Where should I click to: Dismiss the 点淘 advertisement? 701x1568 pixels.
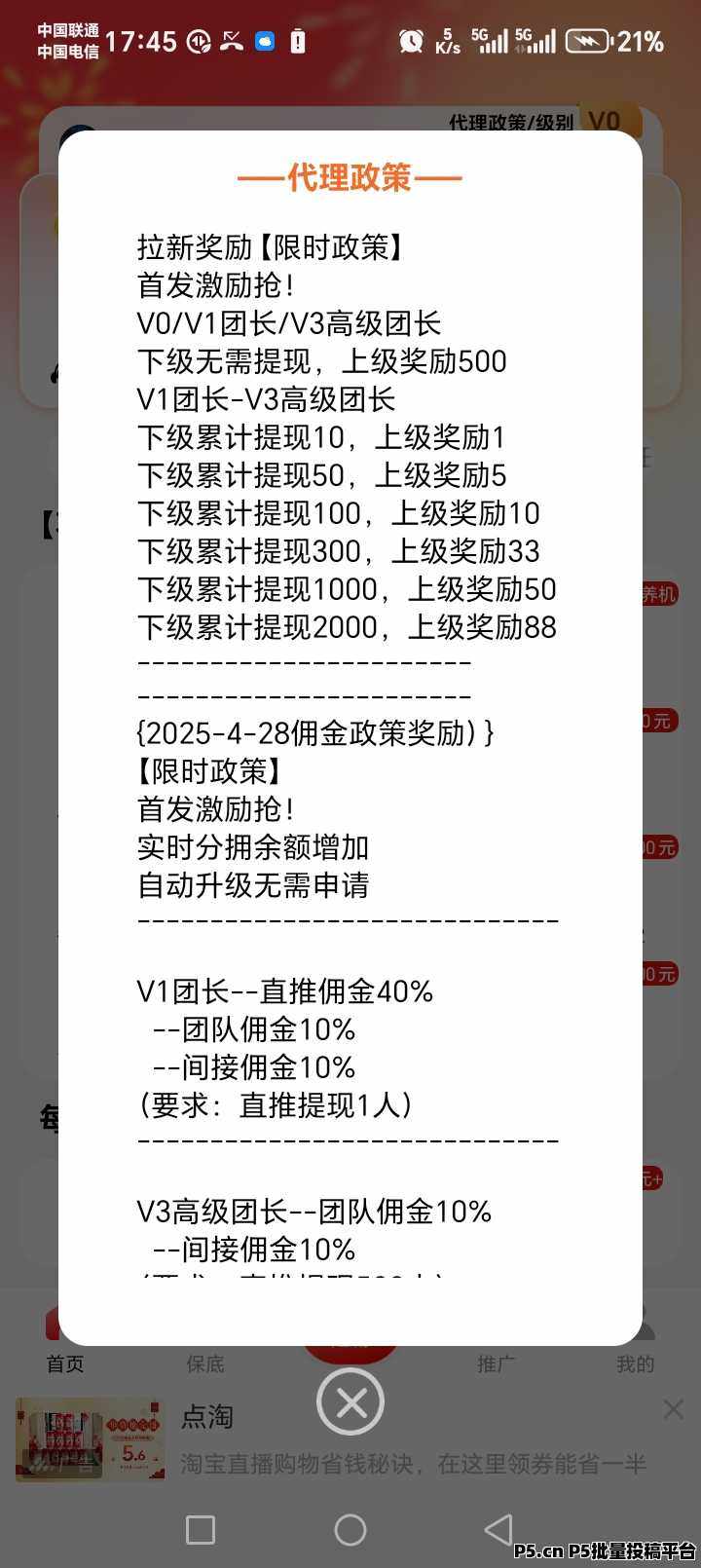673,1408
